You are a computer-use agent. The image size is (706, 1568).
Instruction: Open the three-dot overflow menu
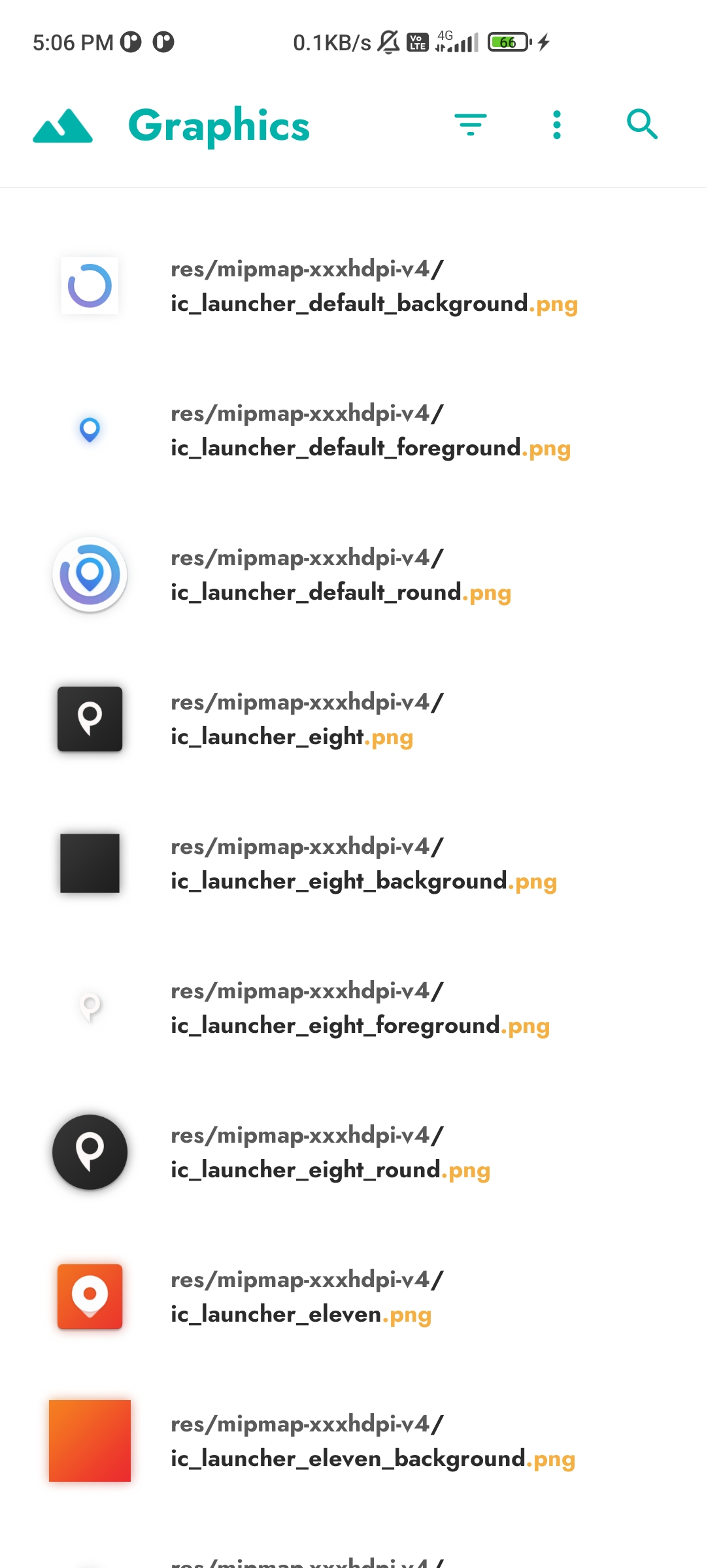click(x=557, y=125)
